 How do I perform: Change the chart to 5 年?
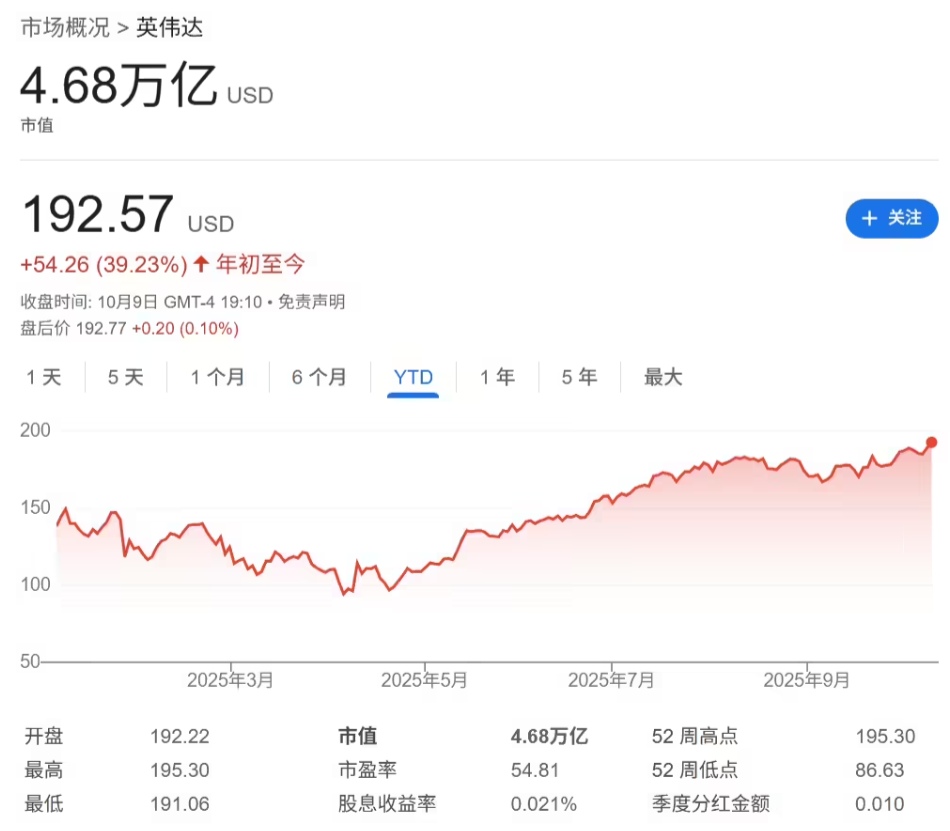click(x=579, y=377)
